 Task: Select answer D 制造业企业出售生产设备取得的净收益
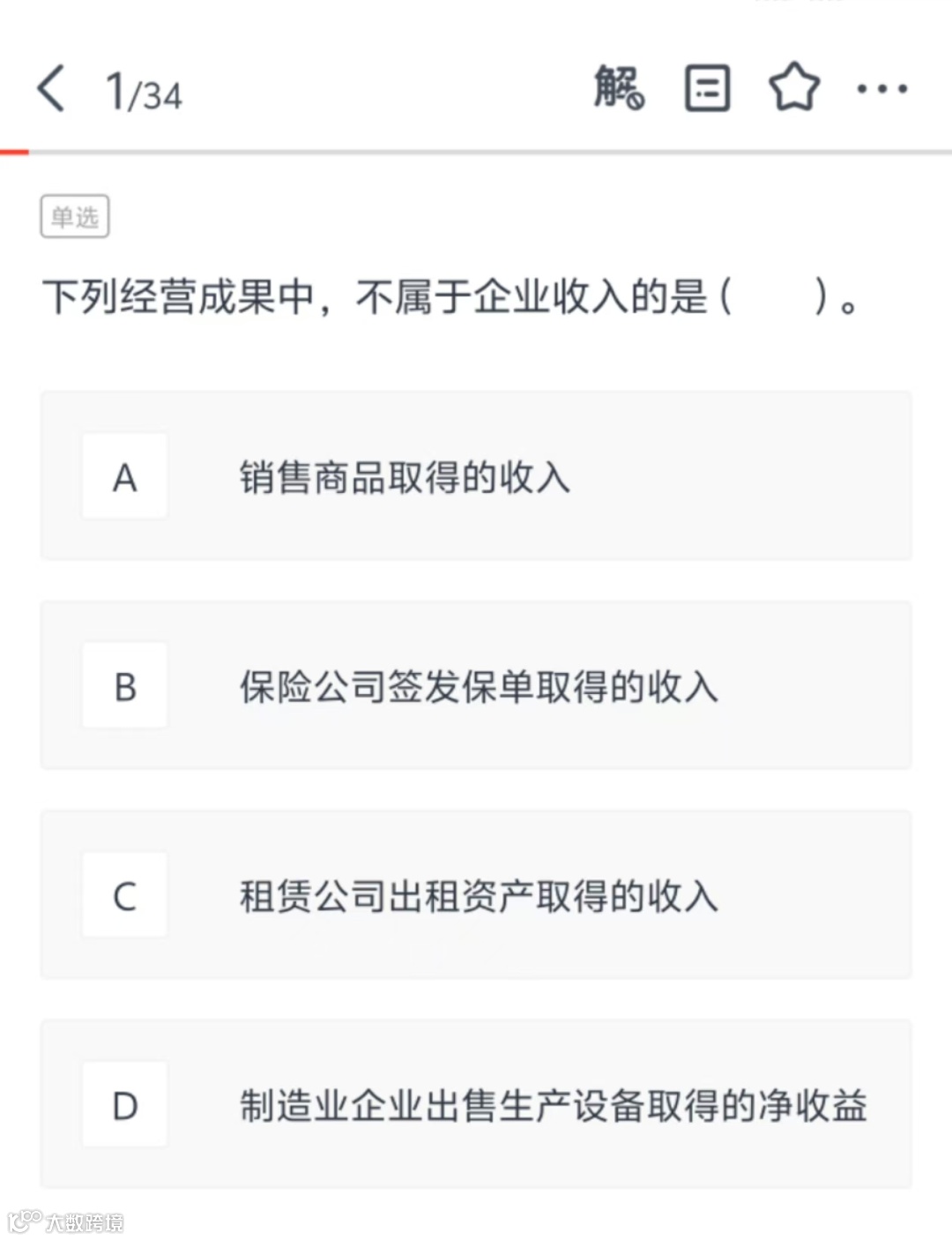click(476, 1105)
